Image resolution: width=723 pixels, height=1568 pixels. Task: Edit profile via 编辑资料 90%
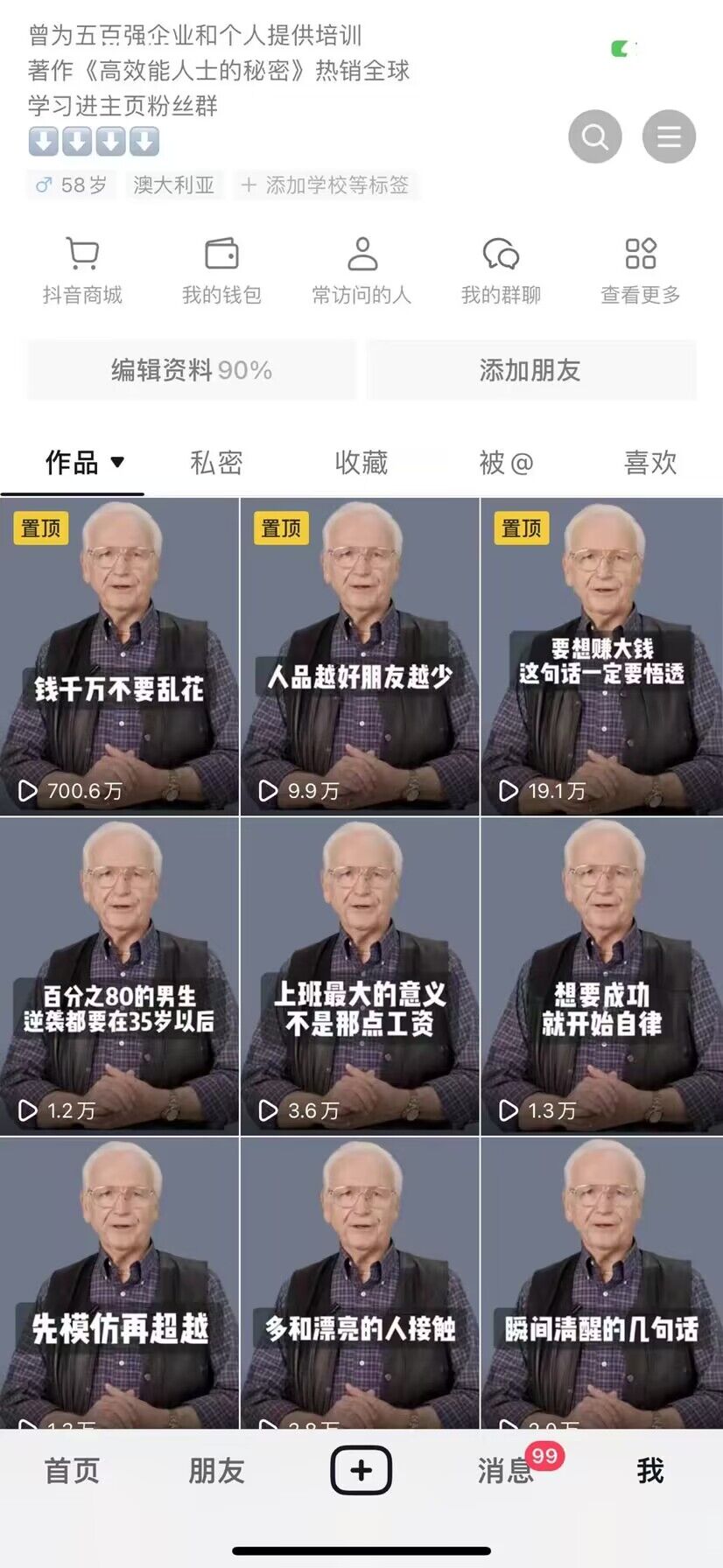192,370
